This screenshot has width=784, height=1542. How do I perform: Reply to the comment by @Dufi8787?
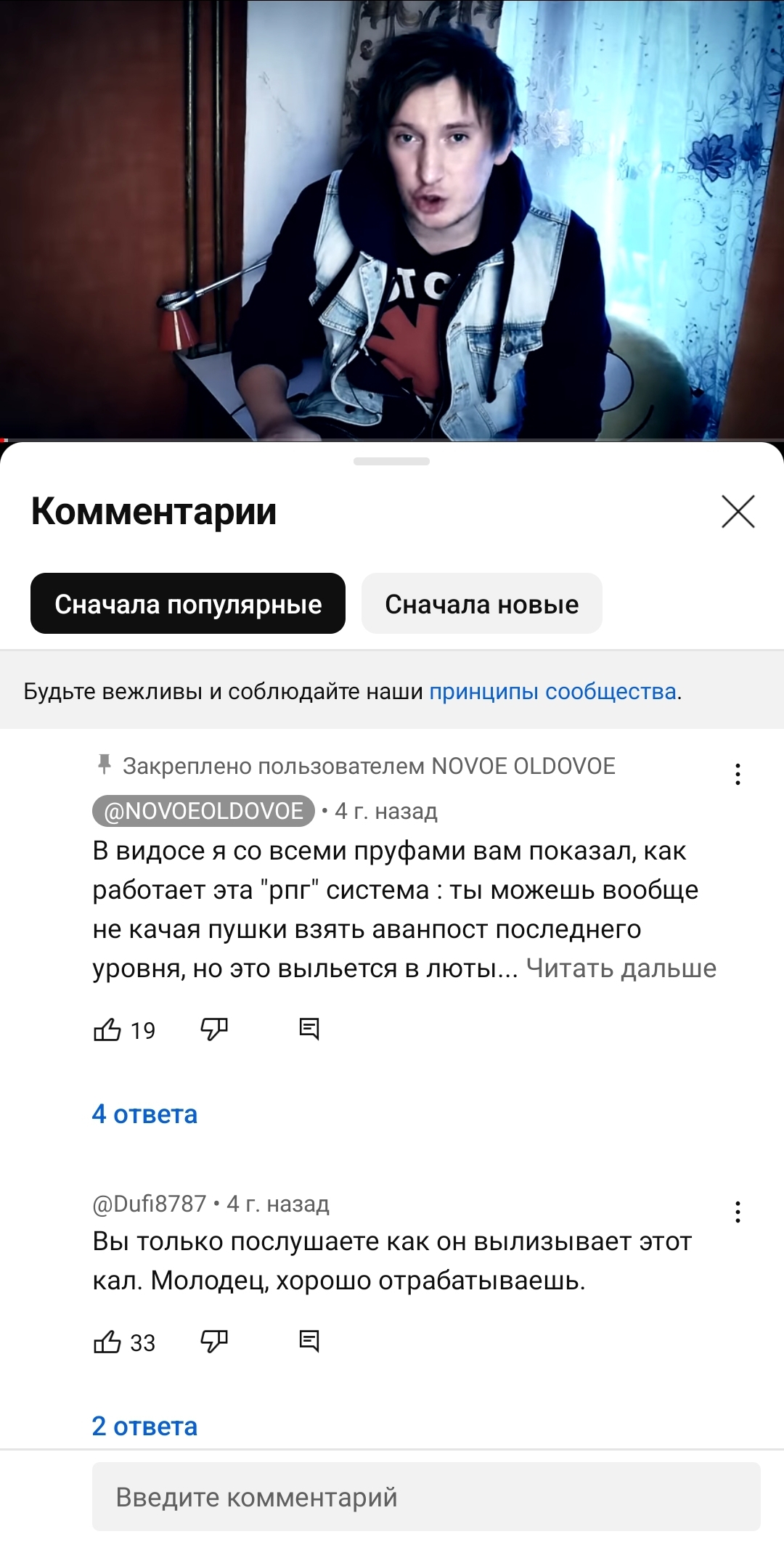click(309, 1341)
